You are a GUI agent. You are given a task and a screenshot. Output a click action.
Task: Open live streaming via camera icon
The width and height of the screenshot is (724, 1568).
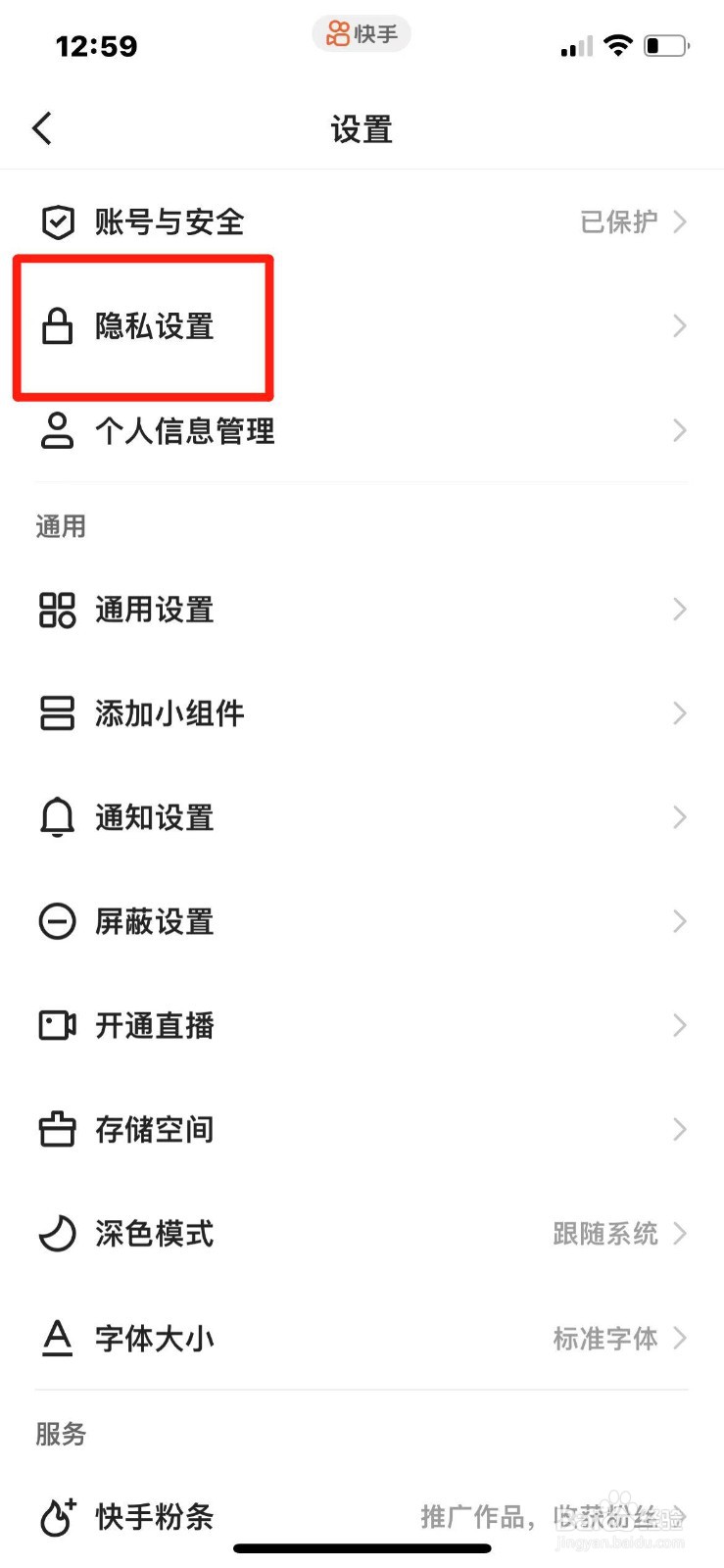57,1025
